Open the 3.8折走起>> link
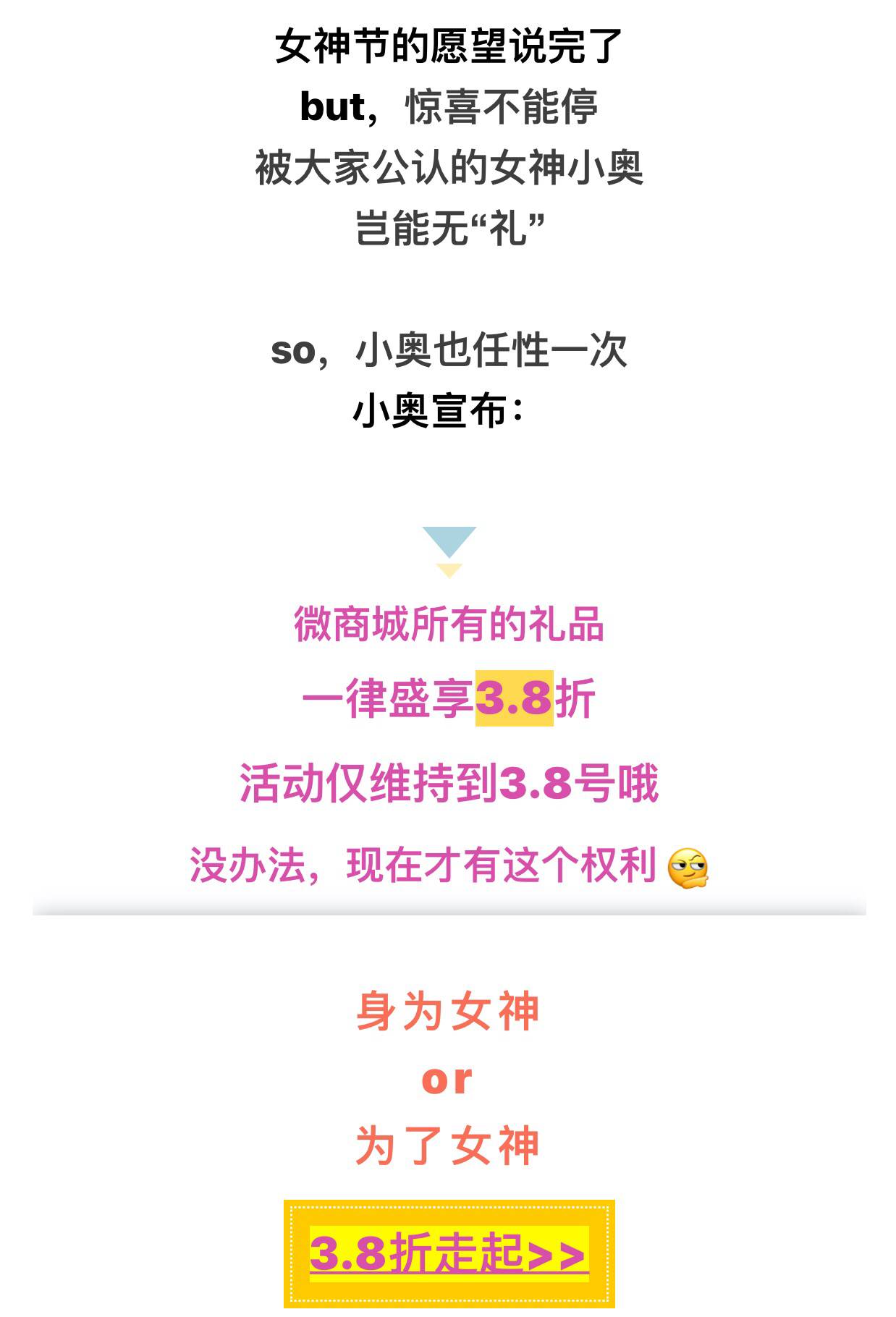 (x=448, y=1253)
